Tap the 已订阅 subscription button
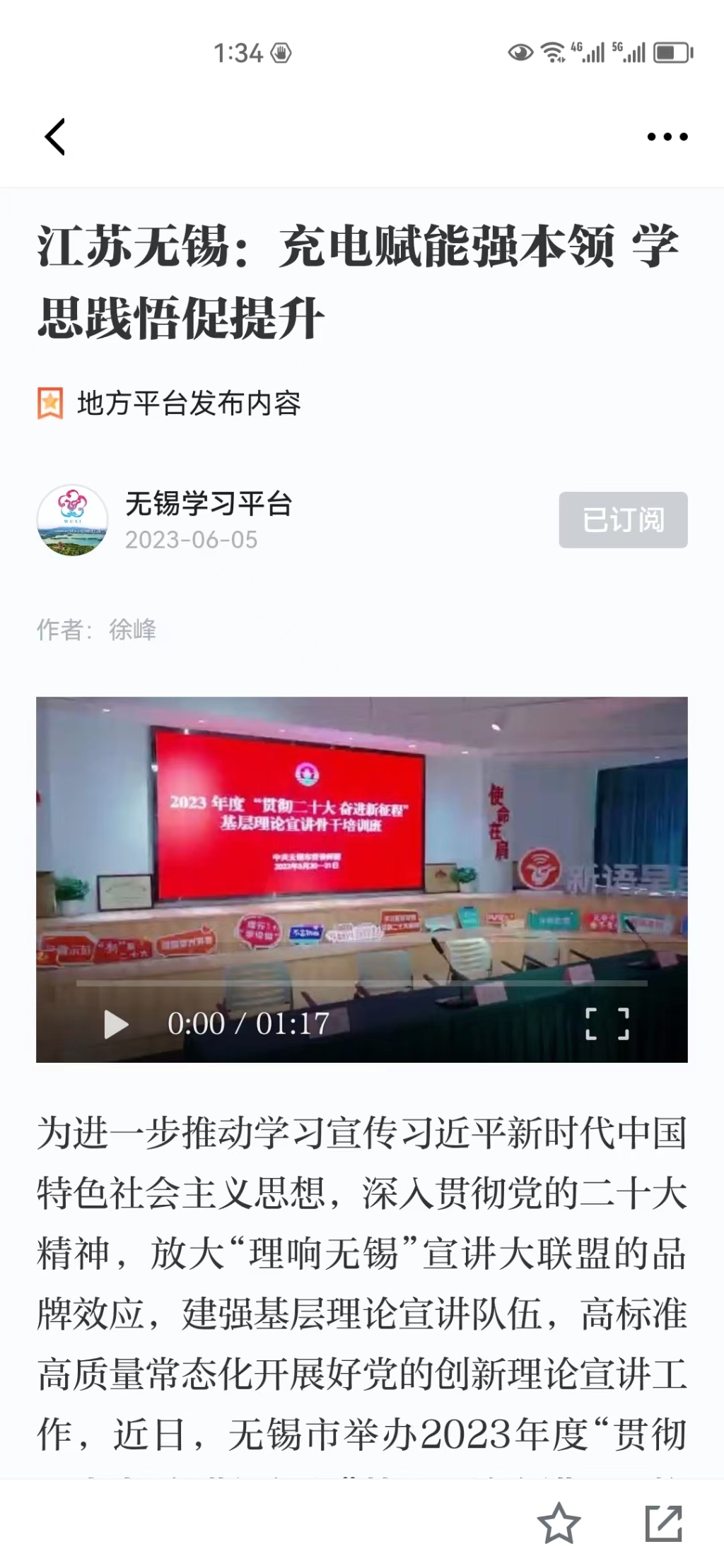This screenshot has height=1568, width=724. coord(623,520)
